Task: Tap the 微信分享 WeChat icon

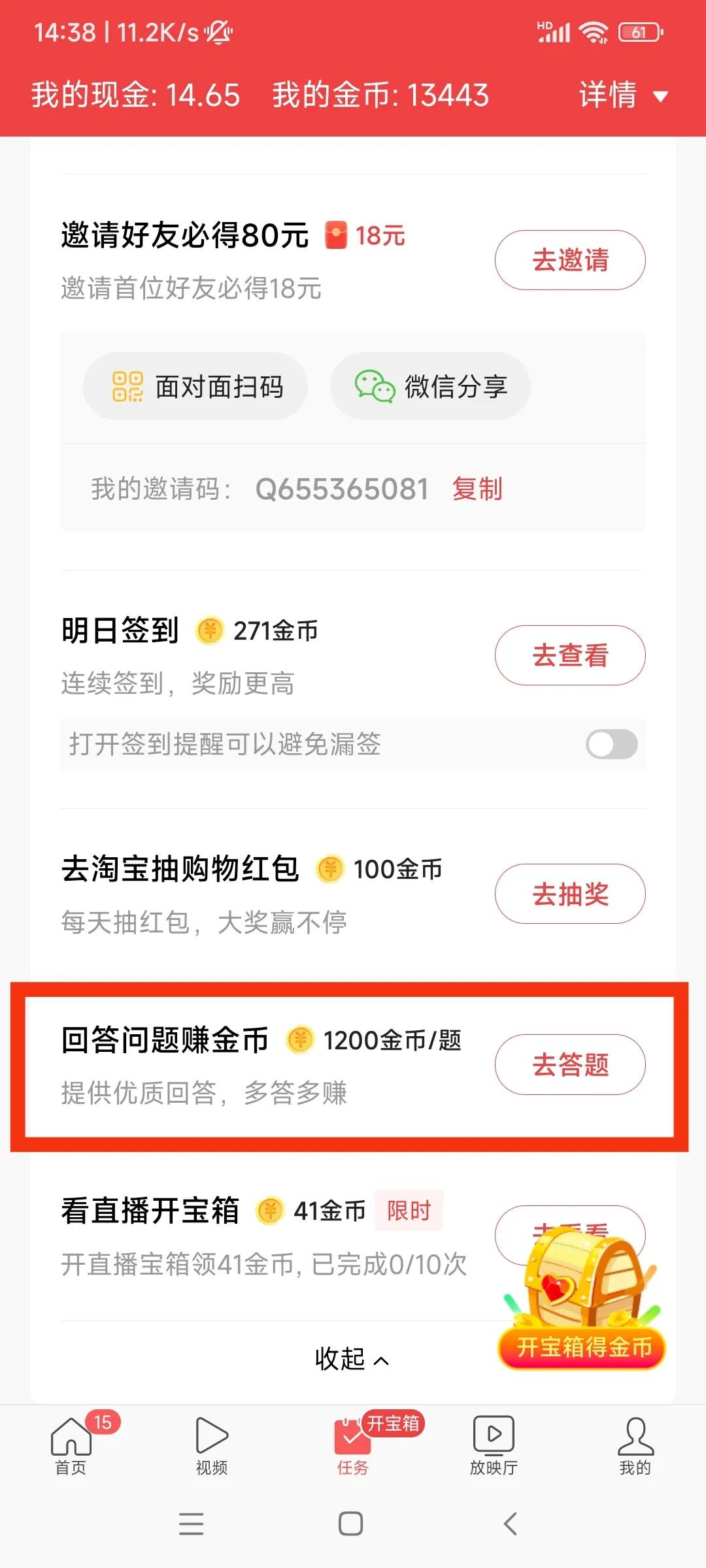Action: click(x=374, y=385)
